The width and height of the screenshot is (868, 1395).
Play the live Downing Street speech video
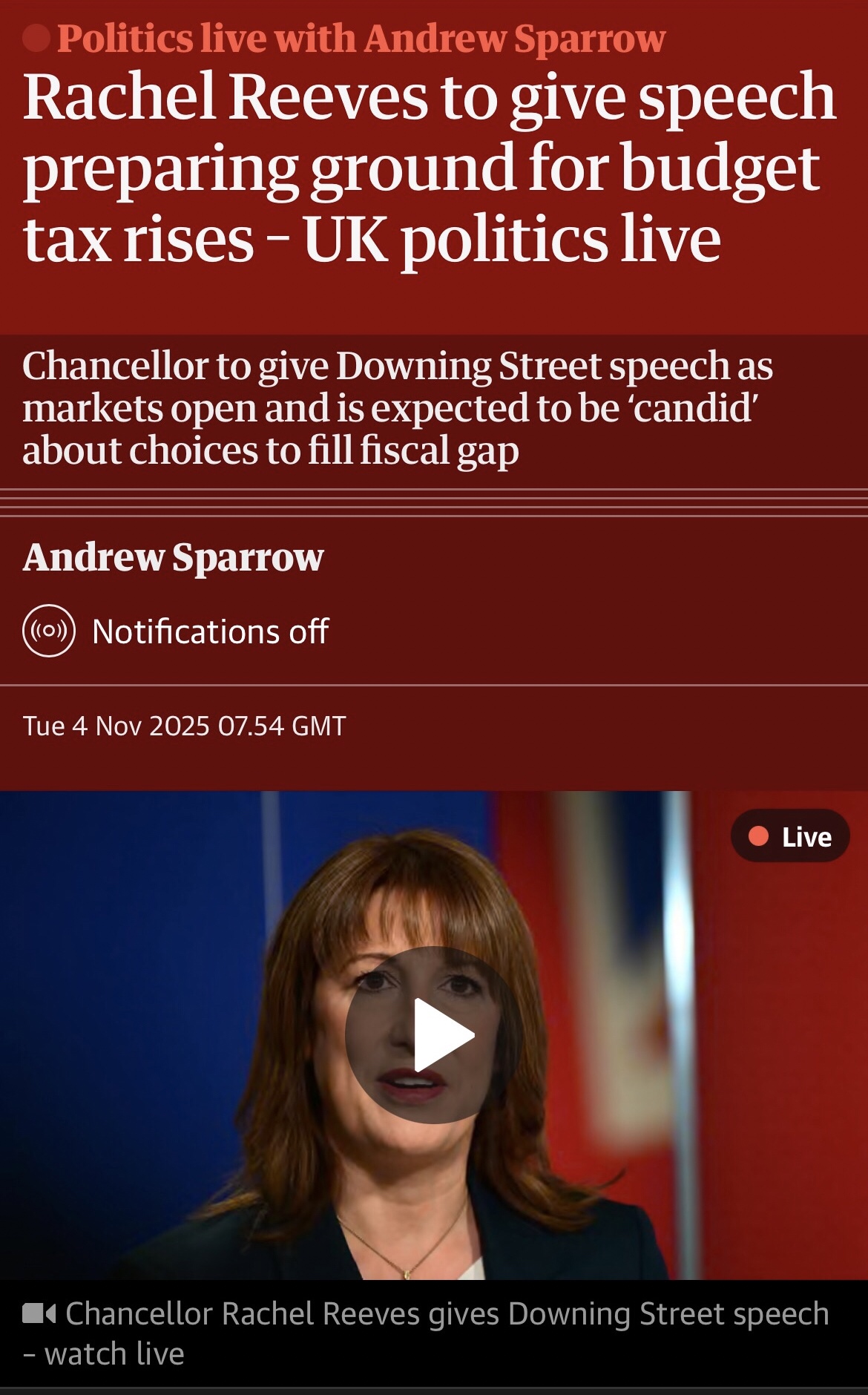click(x=434, y=1034)
